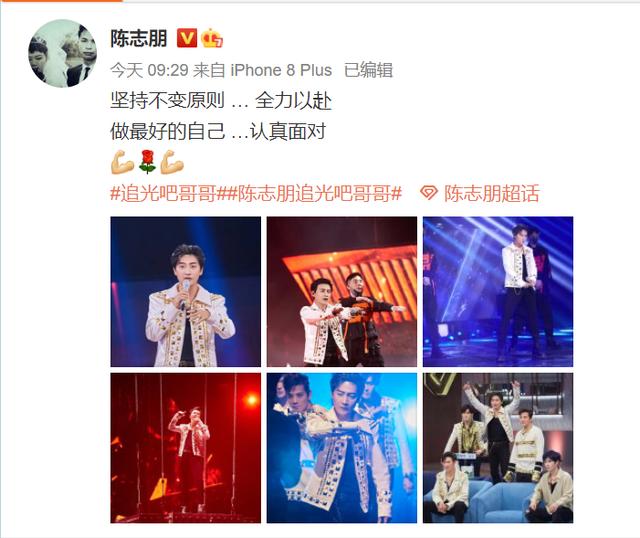The width and height of the screenshot is (640, 538).
Task: Open the #陈志朋追光吧哥哥# hashtag
Action: [x=309, y=193]
